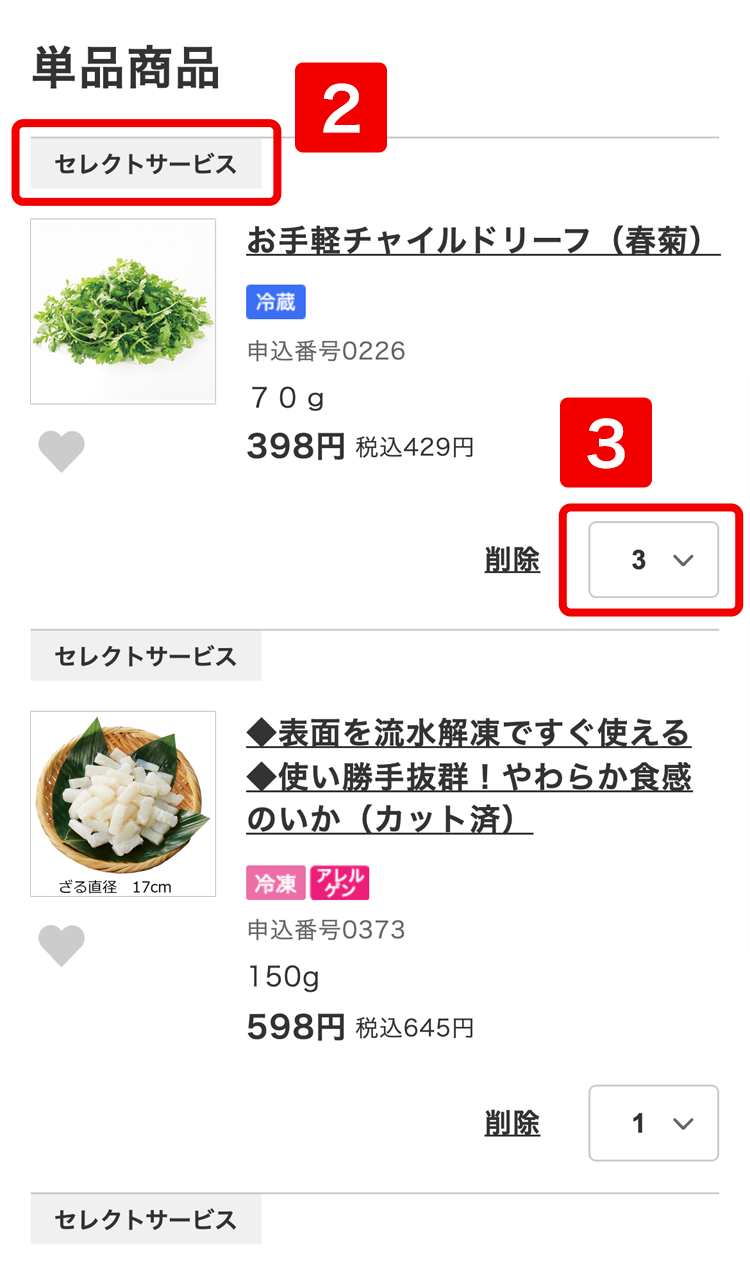Screen dimensions: 750x1269
Task: Click 削除 to remove the 春菊 item
Action: [513, 560]
